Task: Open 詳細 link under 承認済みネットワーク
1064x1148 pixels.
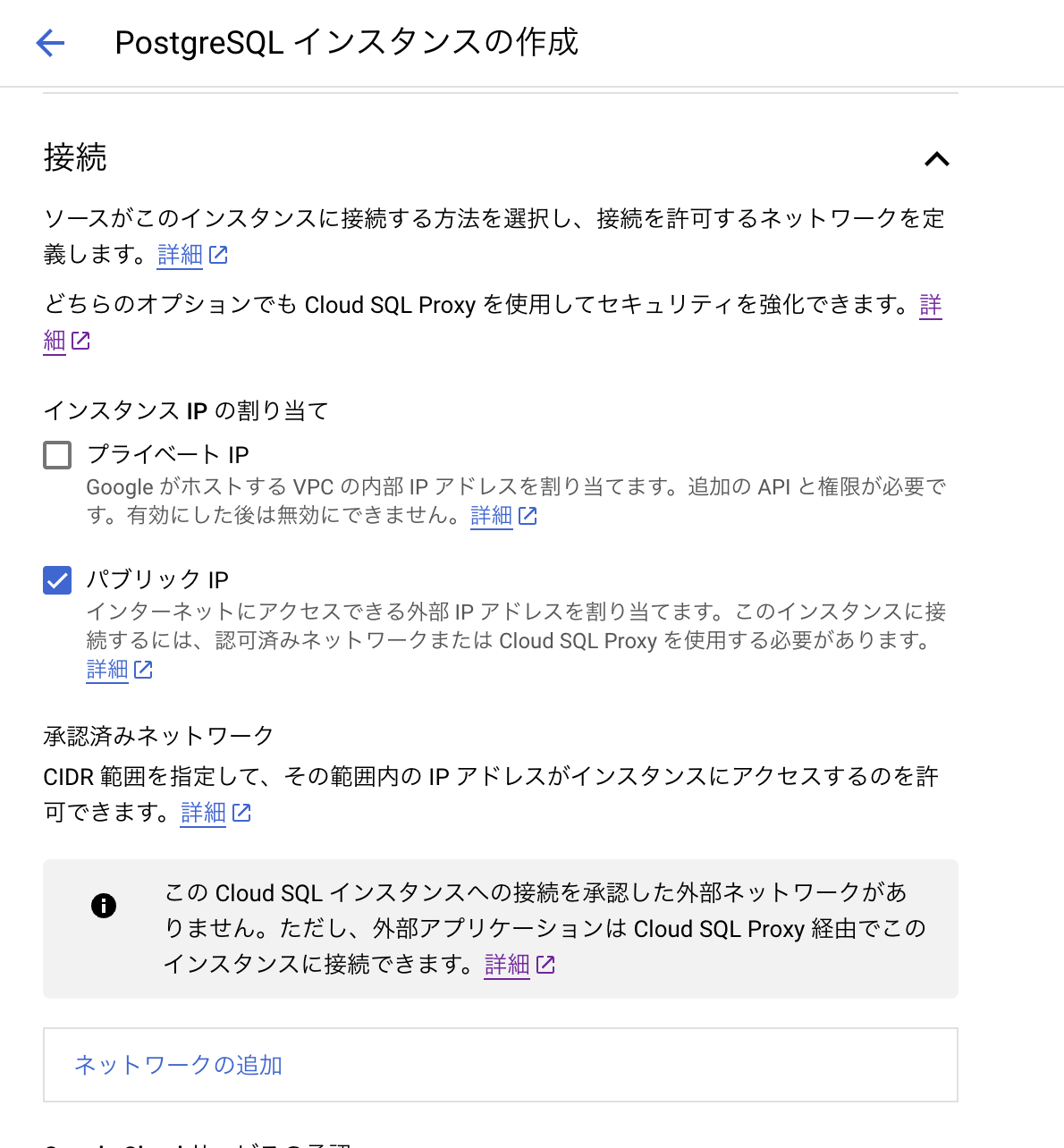Action: 203,813
